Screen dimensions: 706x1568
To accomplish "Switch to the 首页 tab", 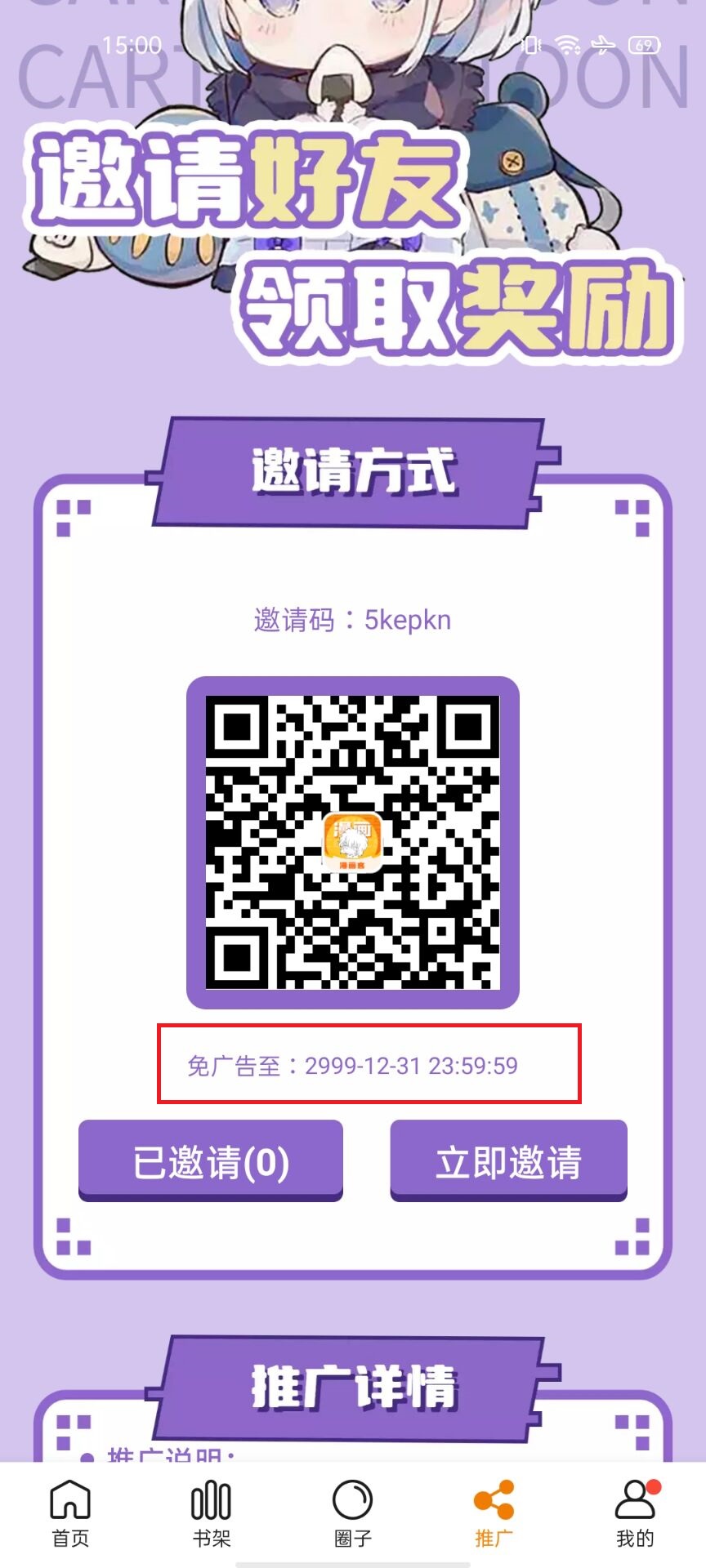I will click(x=70, y=1513).
